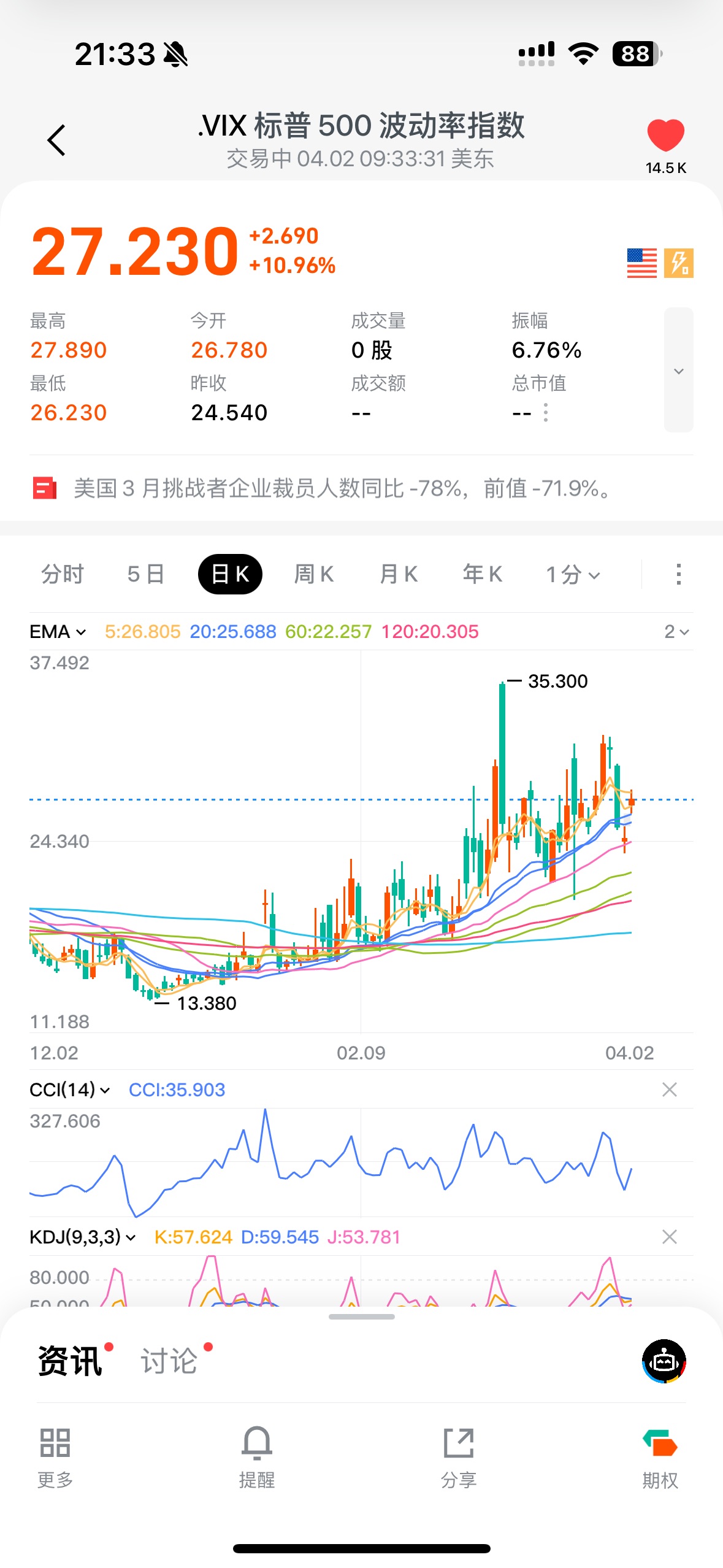The image size is (723, 1568).
Task: Switch to the 5日 chart tab
Action: point(146,574)
